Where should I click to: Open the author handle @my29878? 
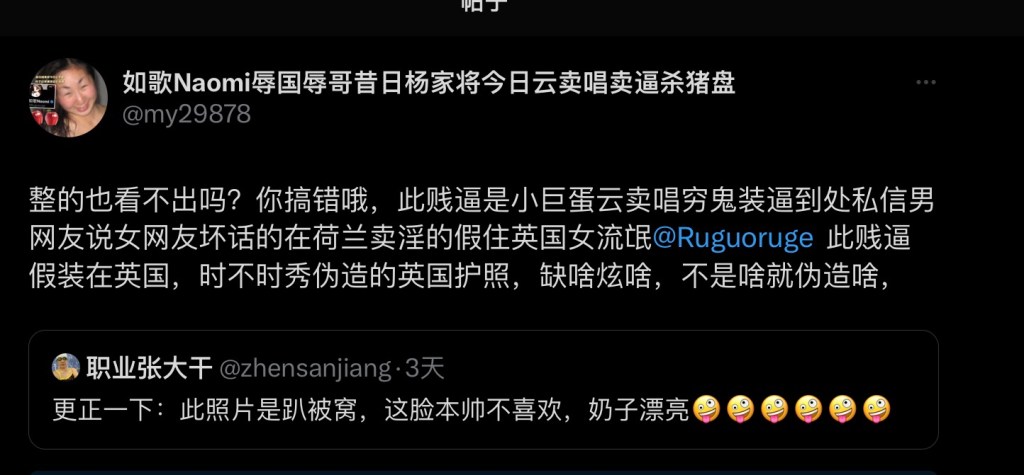point(186,115)
